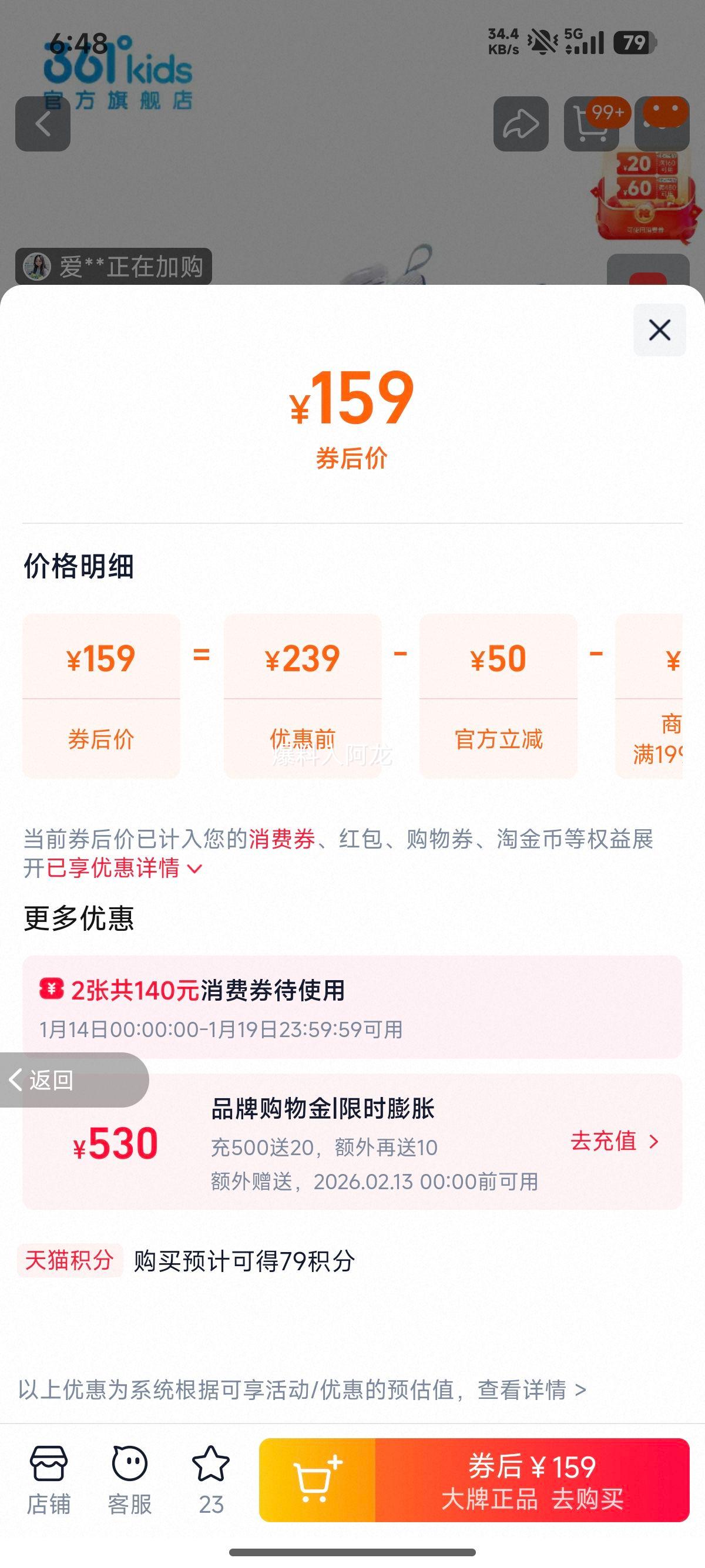The width and height of the screenshot is (705, 1568).
Task: Collapse the price popup with the X
Action: tap(659, 330)
